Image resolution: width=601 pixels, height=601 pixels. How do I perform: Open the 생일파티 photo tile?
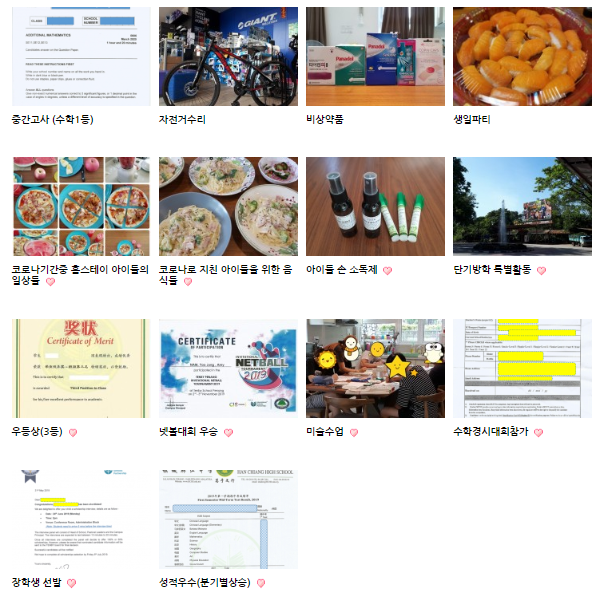522,57
